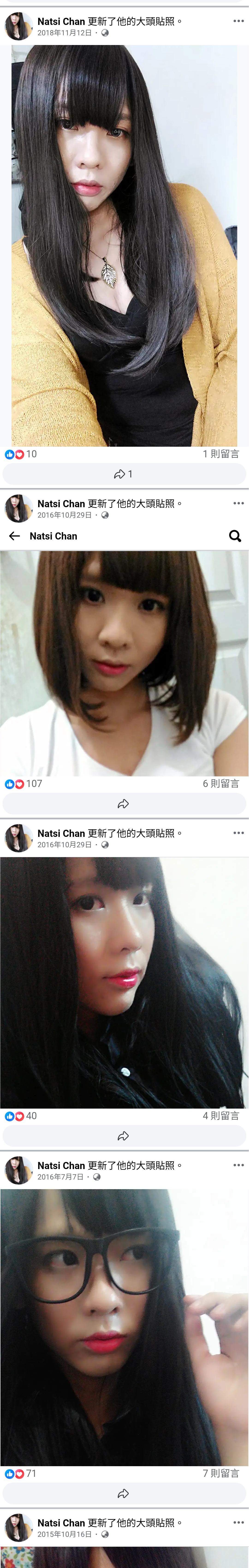Viewport: 249px width, 1568px height.
Task: Open the search magnifier icon
Action: pos(235,536)
